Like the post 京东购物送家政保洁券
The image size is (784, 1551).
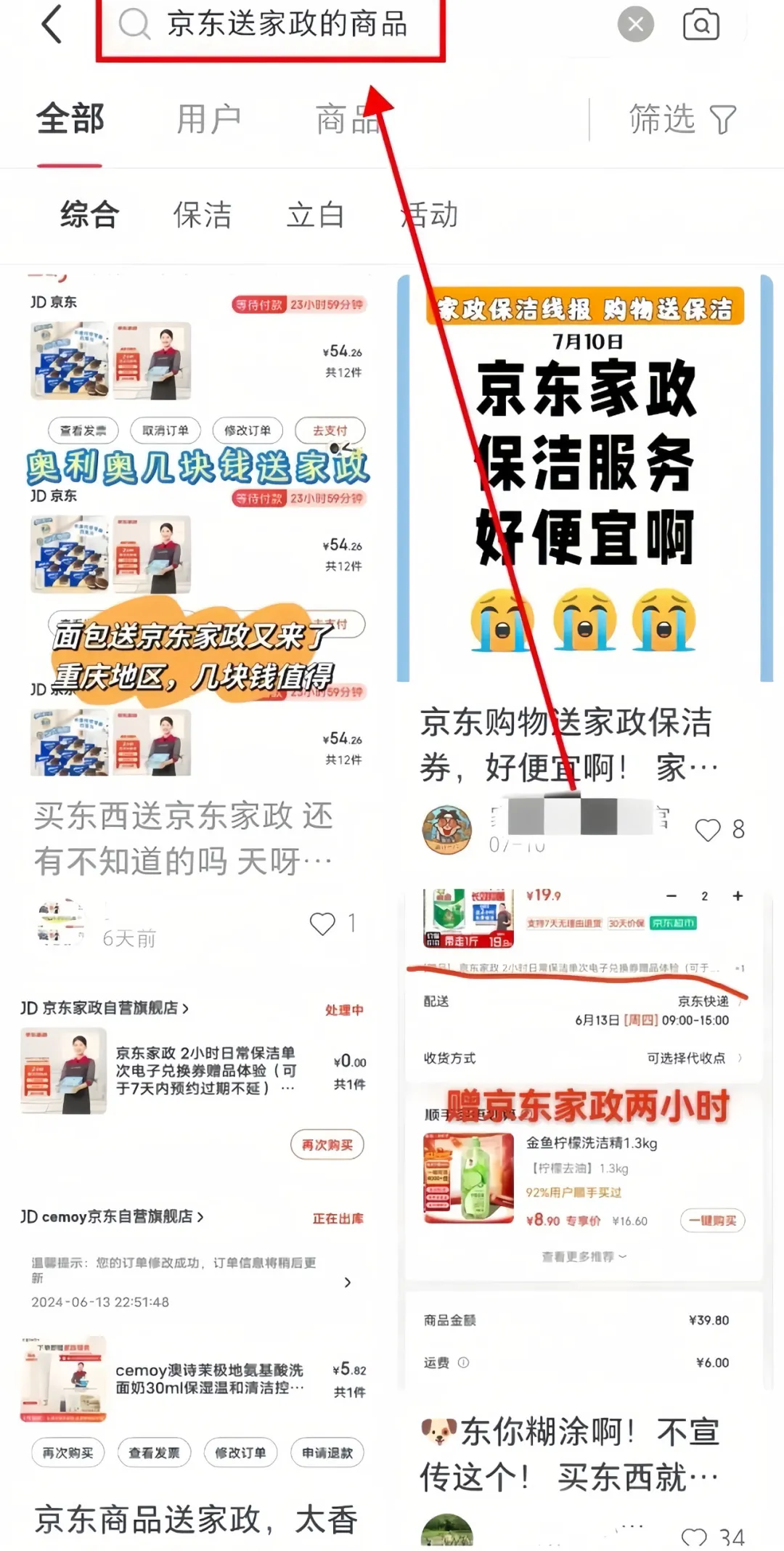(708, 829)
